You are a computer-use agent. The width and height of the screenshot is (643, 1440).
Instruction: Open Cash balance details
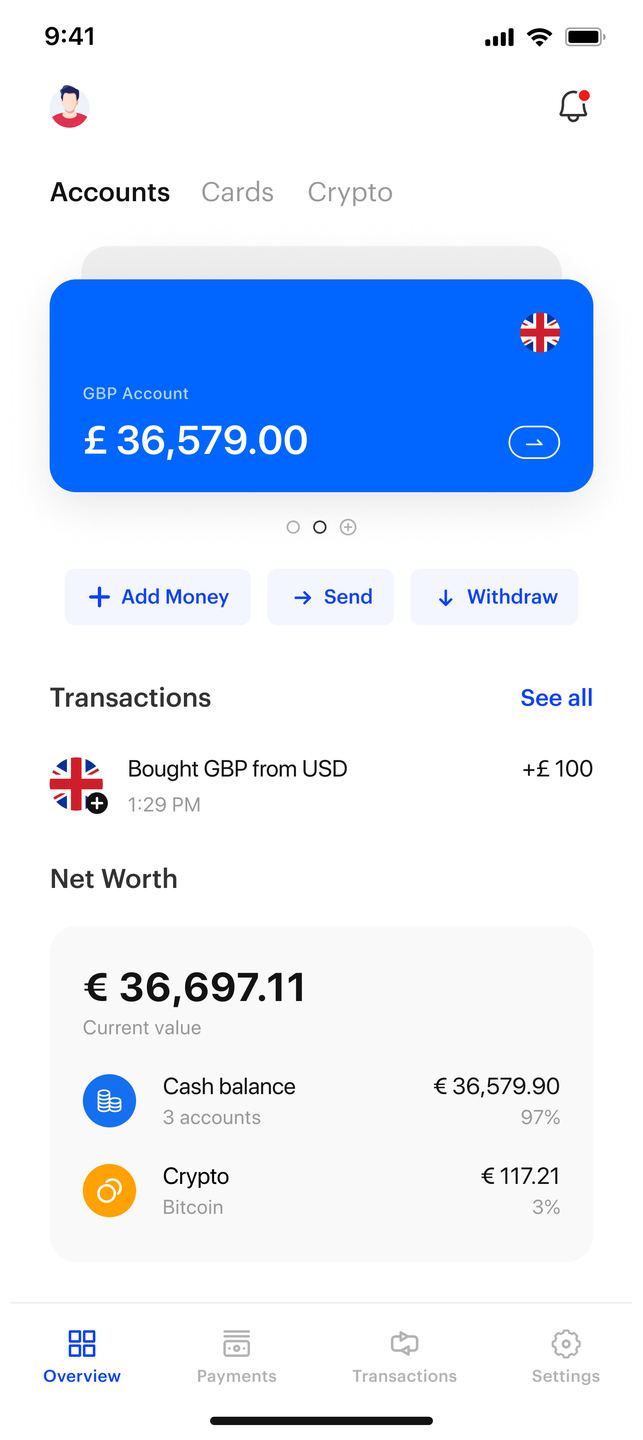coord(320,1100)
